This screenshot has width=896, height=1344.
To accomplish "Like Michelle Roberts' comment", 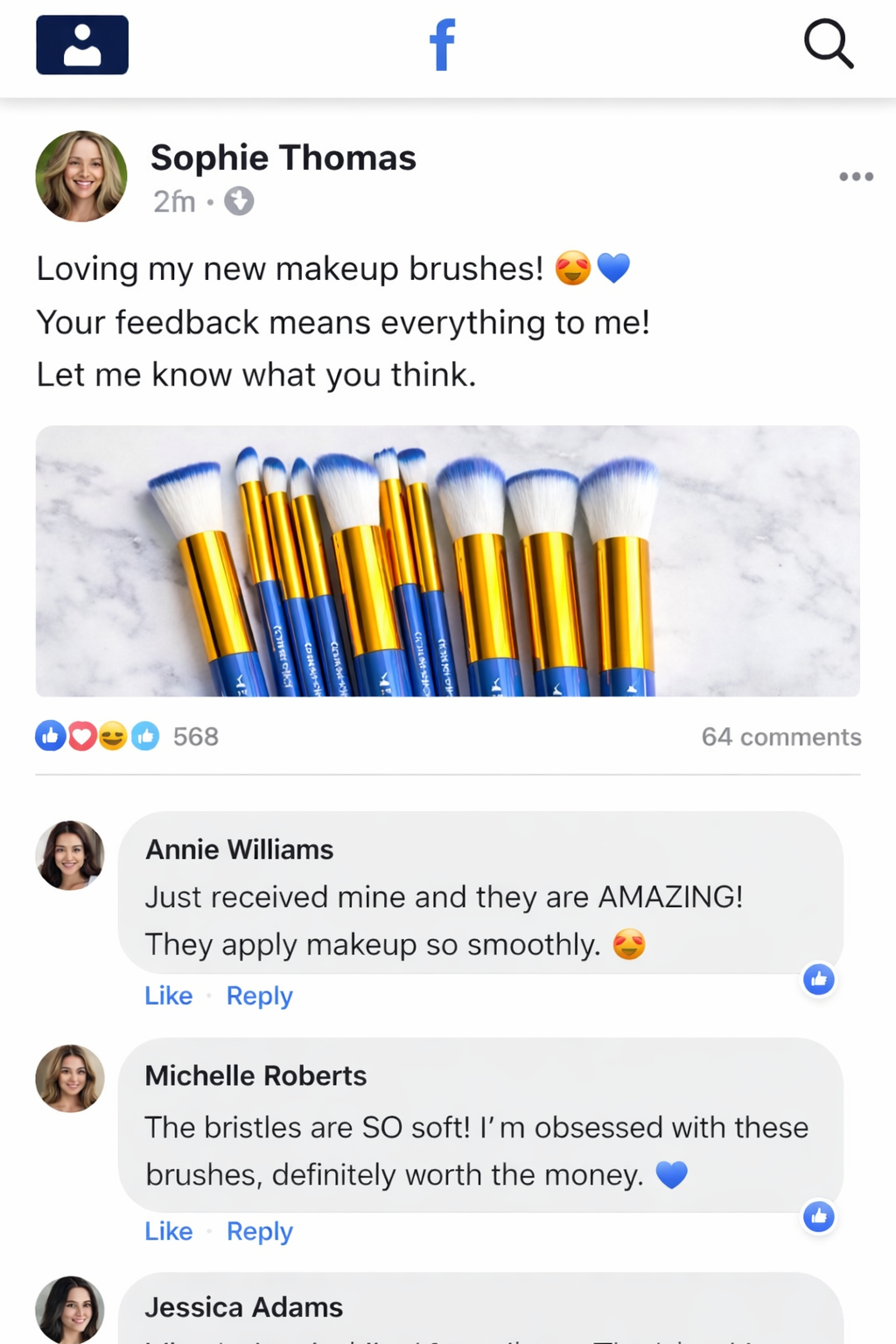I will (x=168, y=1230).
